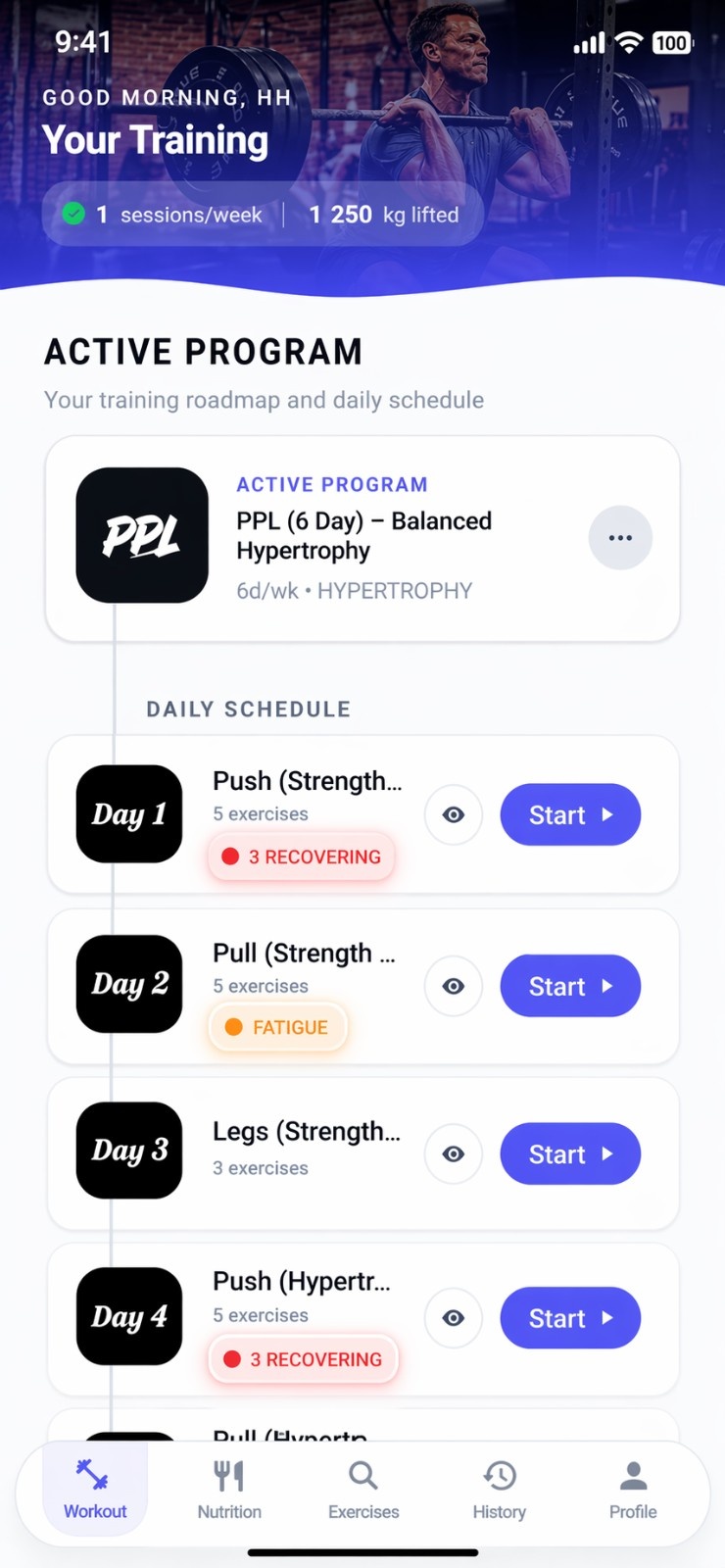The width and height of the screenshot is (725, 1568).
Task: Start the Day 4 Push workout
Action: (570, 1318)
